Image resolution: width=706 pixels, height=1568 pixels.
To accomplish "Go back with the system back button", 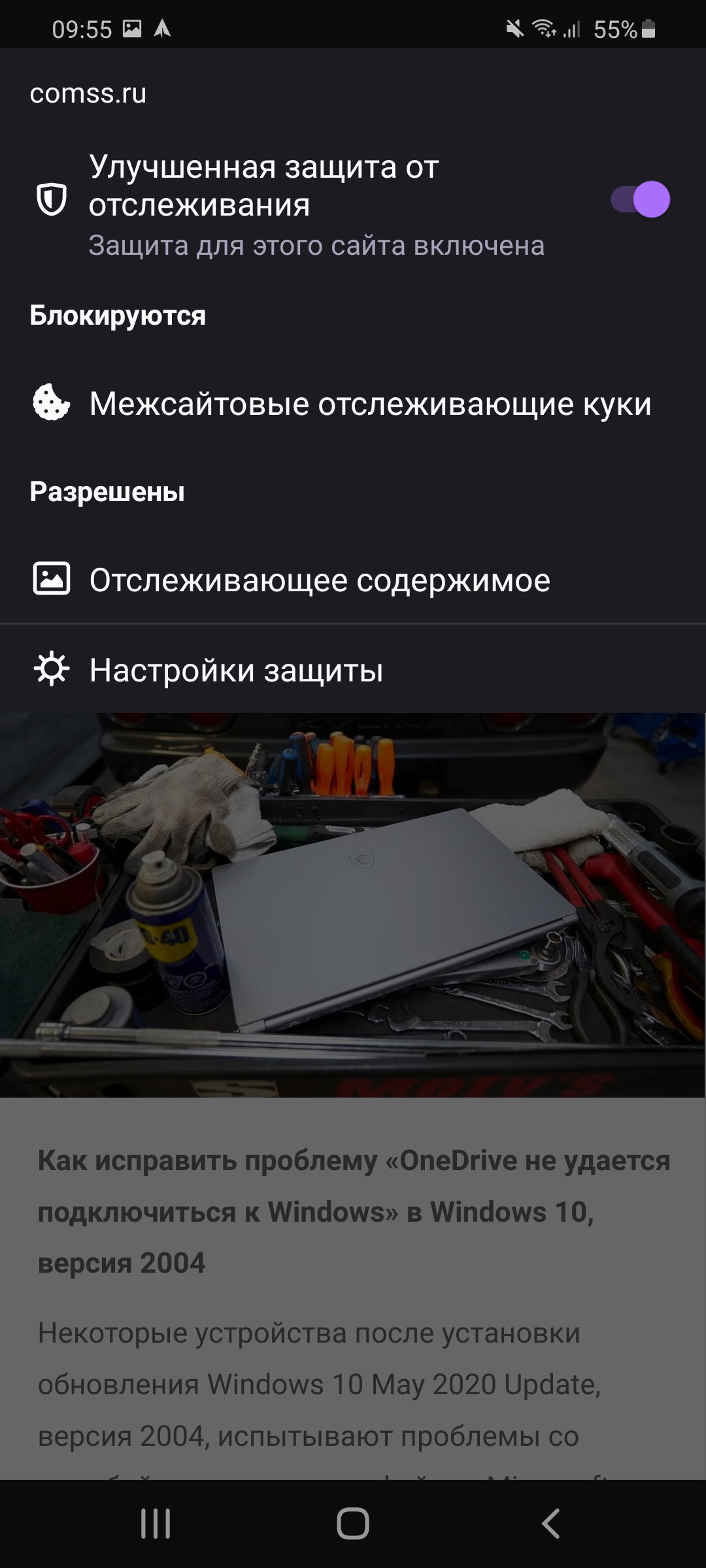I will 550,1524.
